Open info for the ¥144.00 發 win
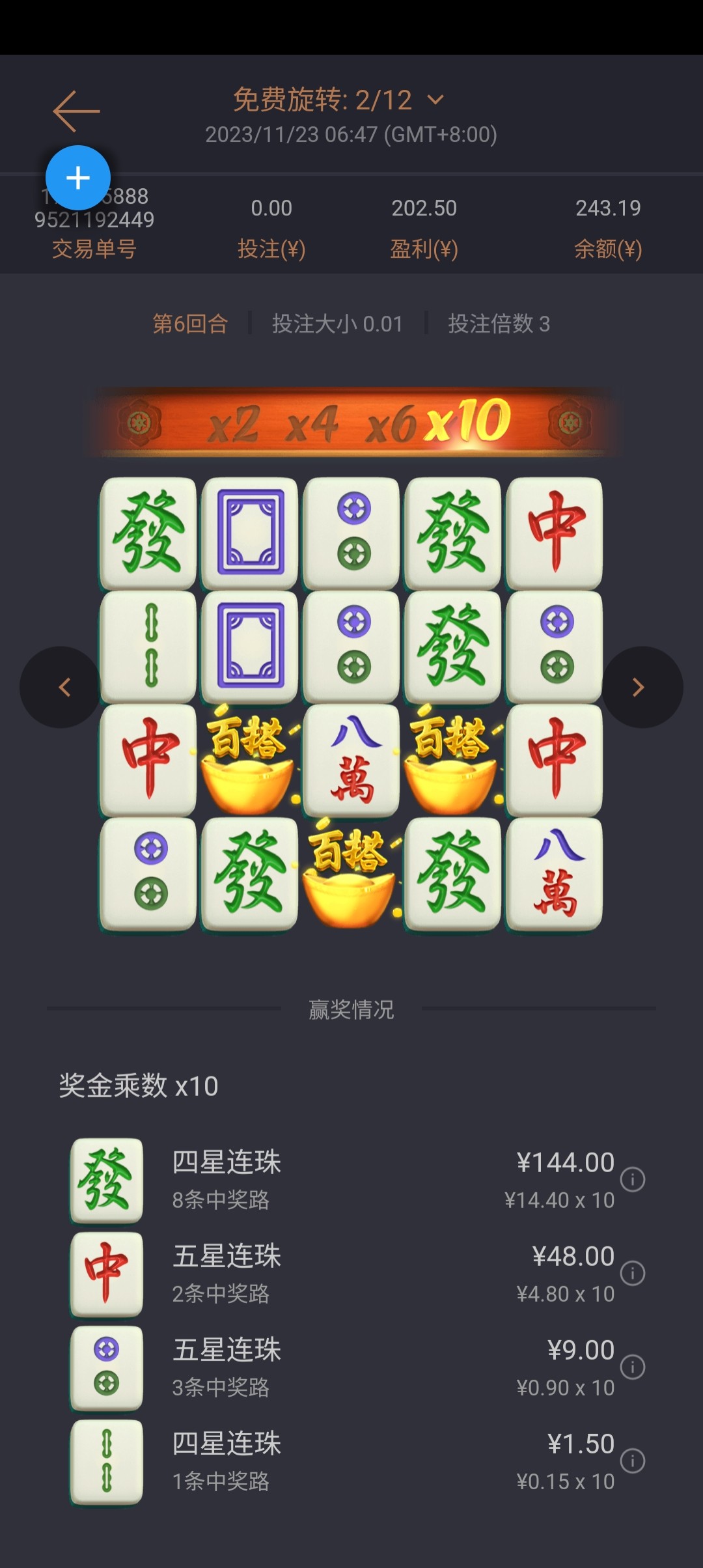The width and height of the screenshot is (703, 1568). [x=633, y=1179]
